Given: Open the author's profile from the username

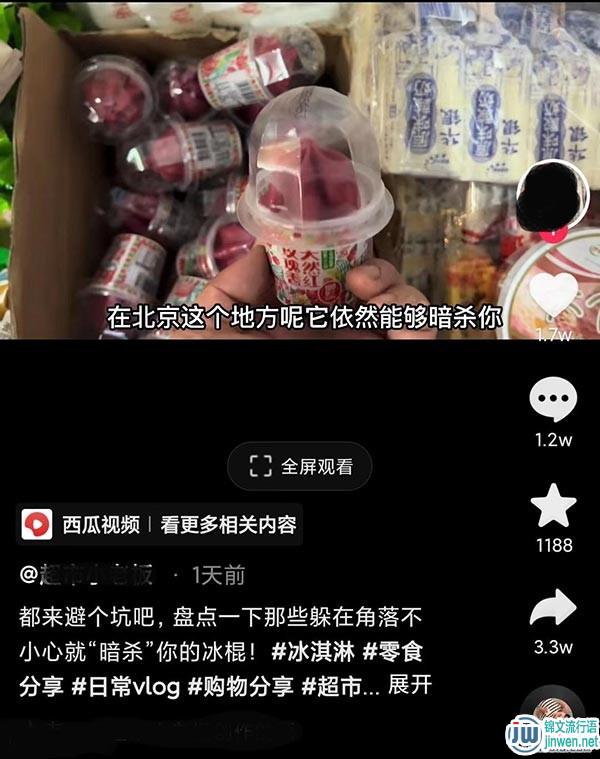Looking at the screenshot, I should pyautogui.click(x=90, y=575).
